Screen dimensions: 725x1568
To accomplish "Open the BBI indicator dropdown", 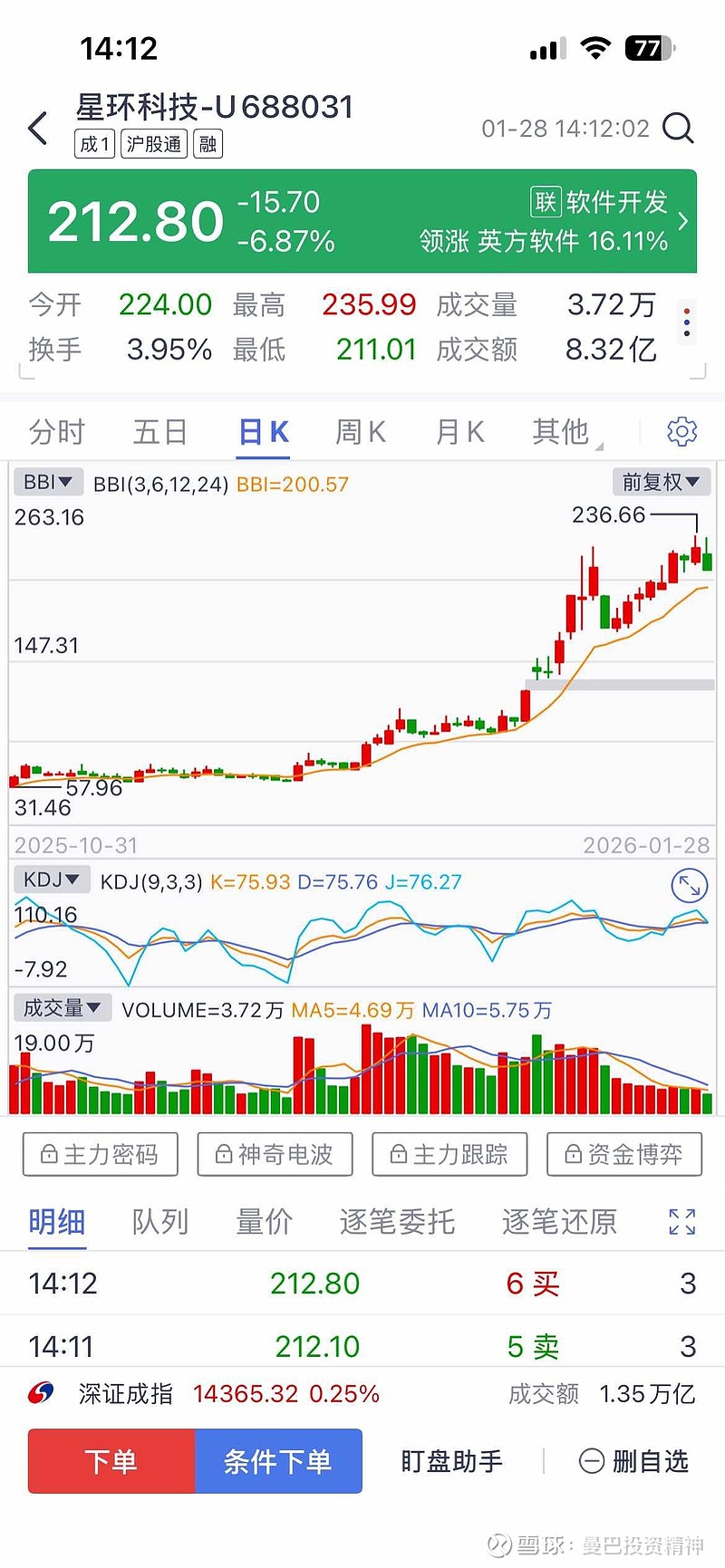I will click(x=48, y=481).
